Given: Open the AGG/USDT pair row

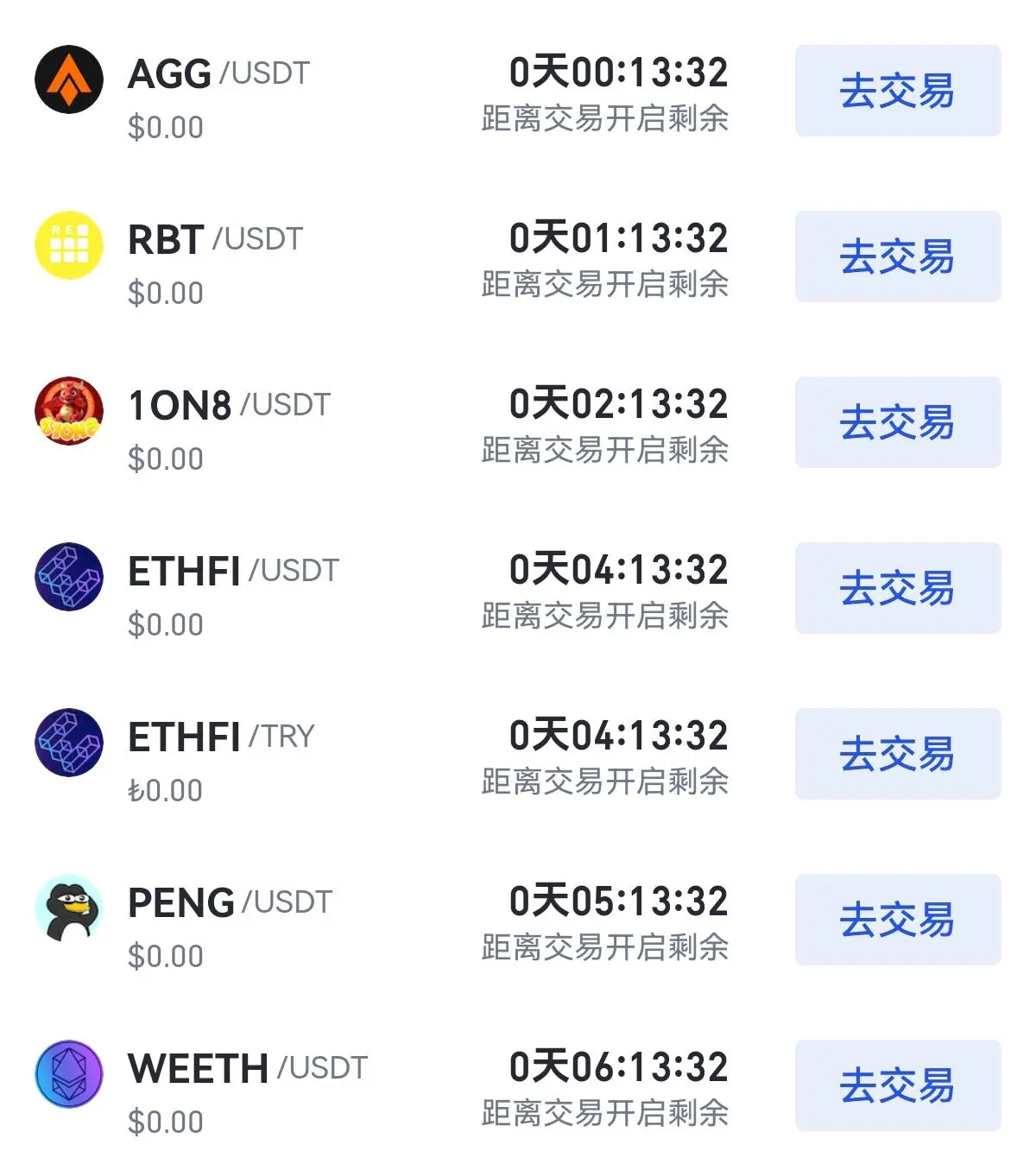Looking at the screenshot, I should [218, 75].
